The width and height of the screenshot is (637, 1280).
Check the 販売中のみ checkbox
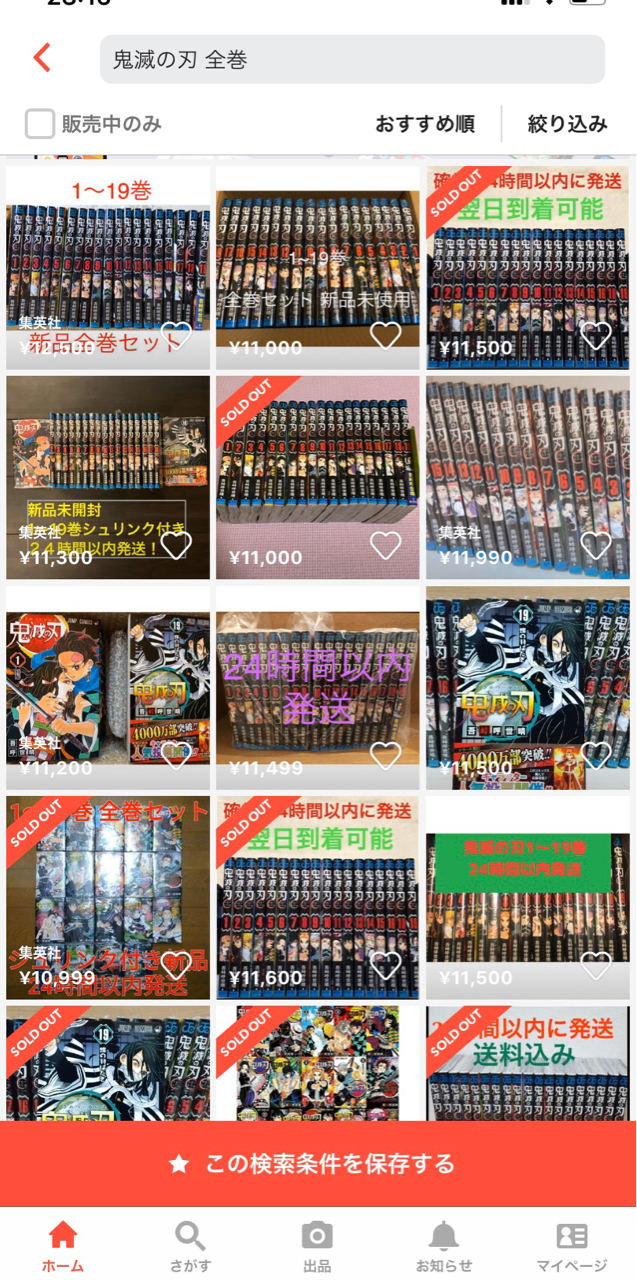pyautogui.click(x=40, y=124)
